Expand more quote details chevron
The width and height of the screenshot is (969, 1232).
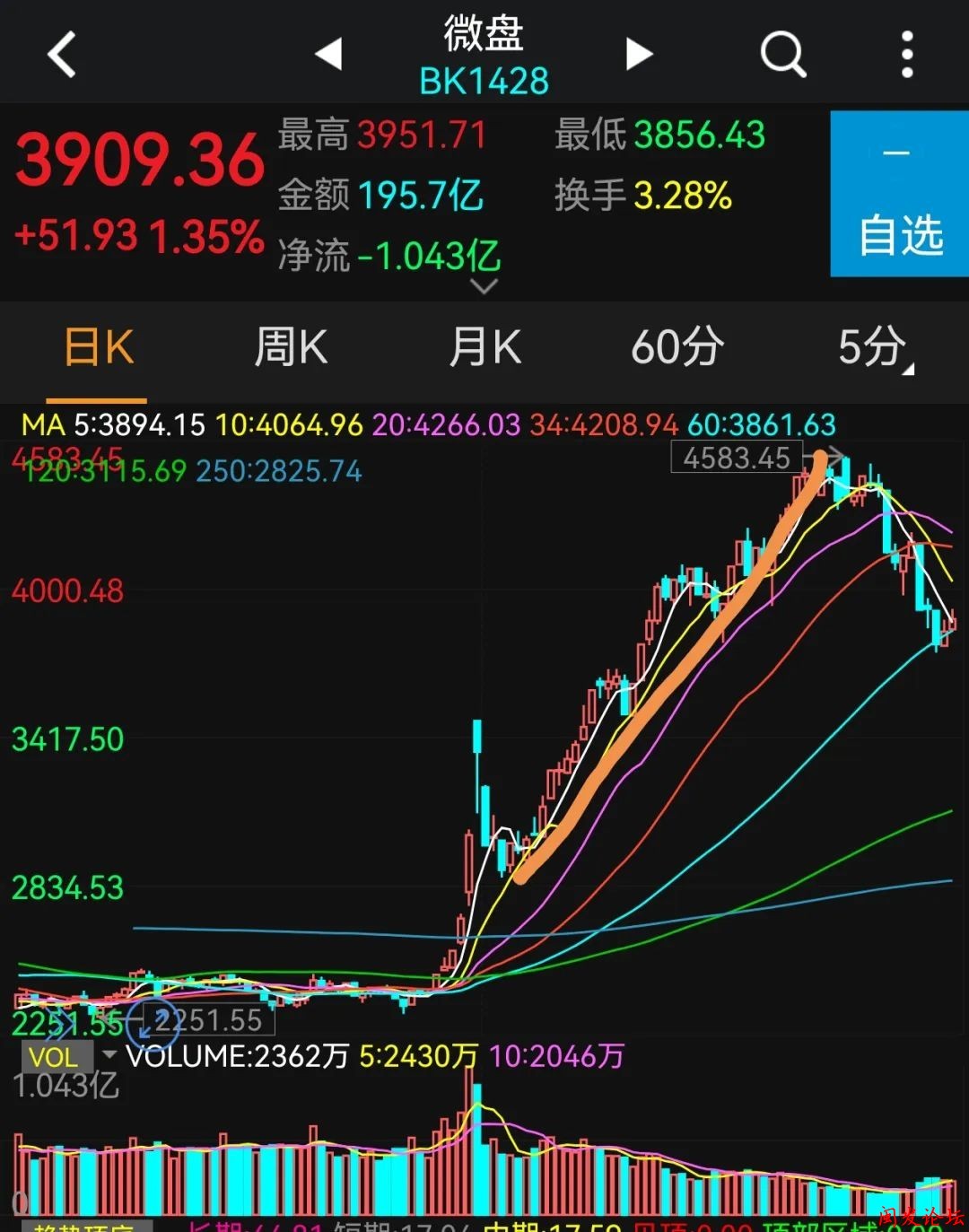(484, 287)
